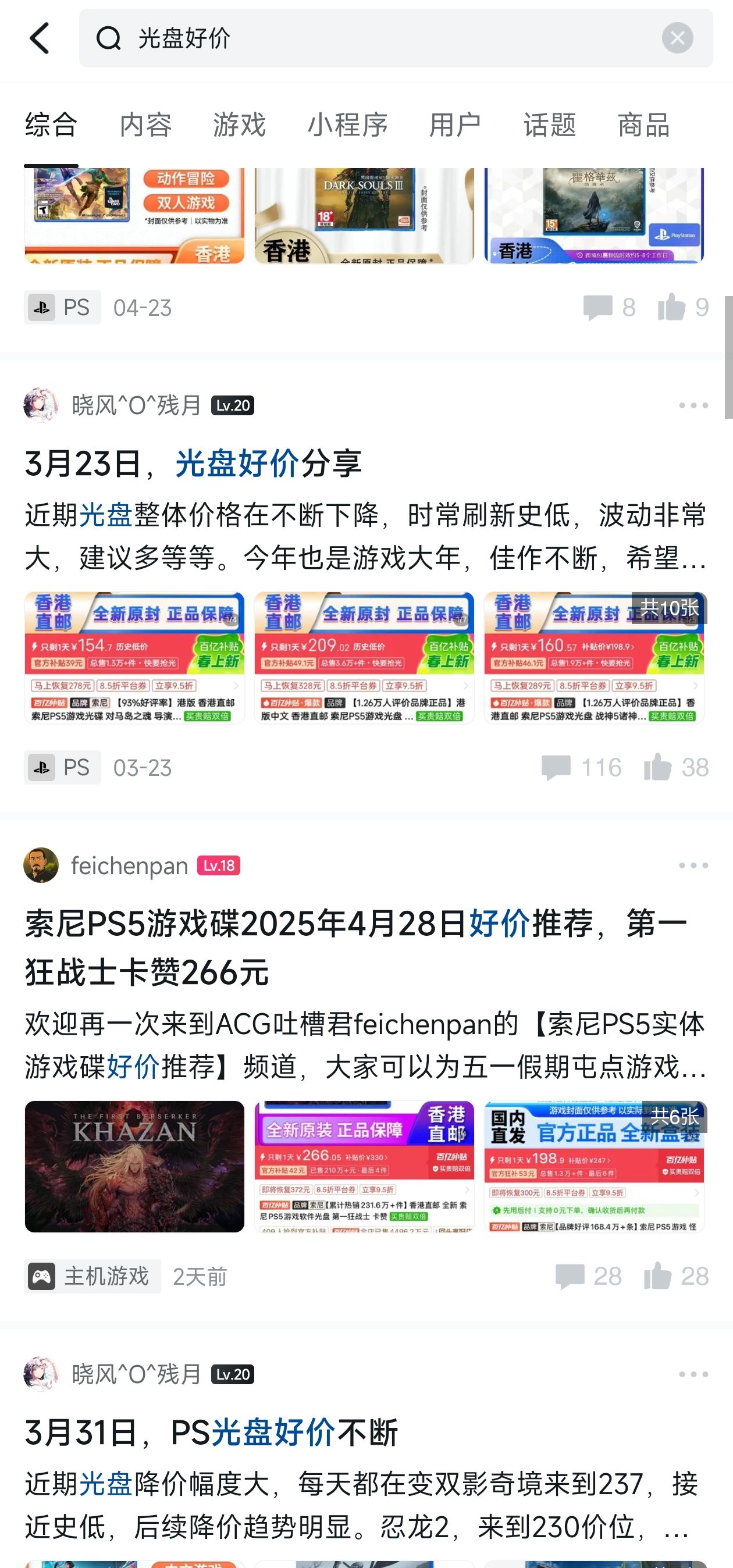Screen dimensions: 733x1568
Task: Switch to the 内容 tab
Action: [145, 126]
